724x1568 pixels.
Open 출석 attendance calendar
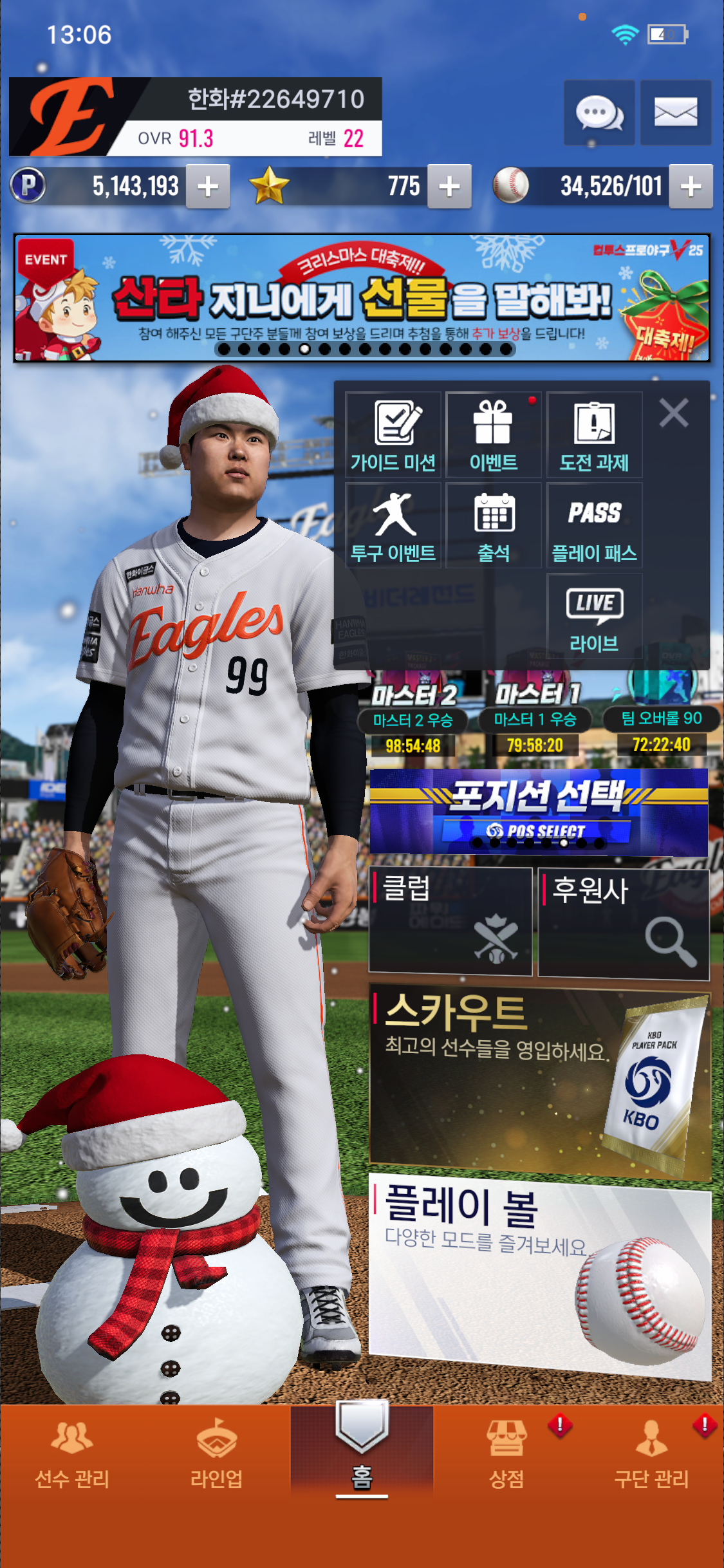[494, 526]
